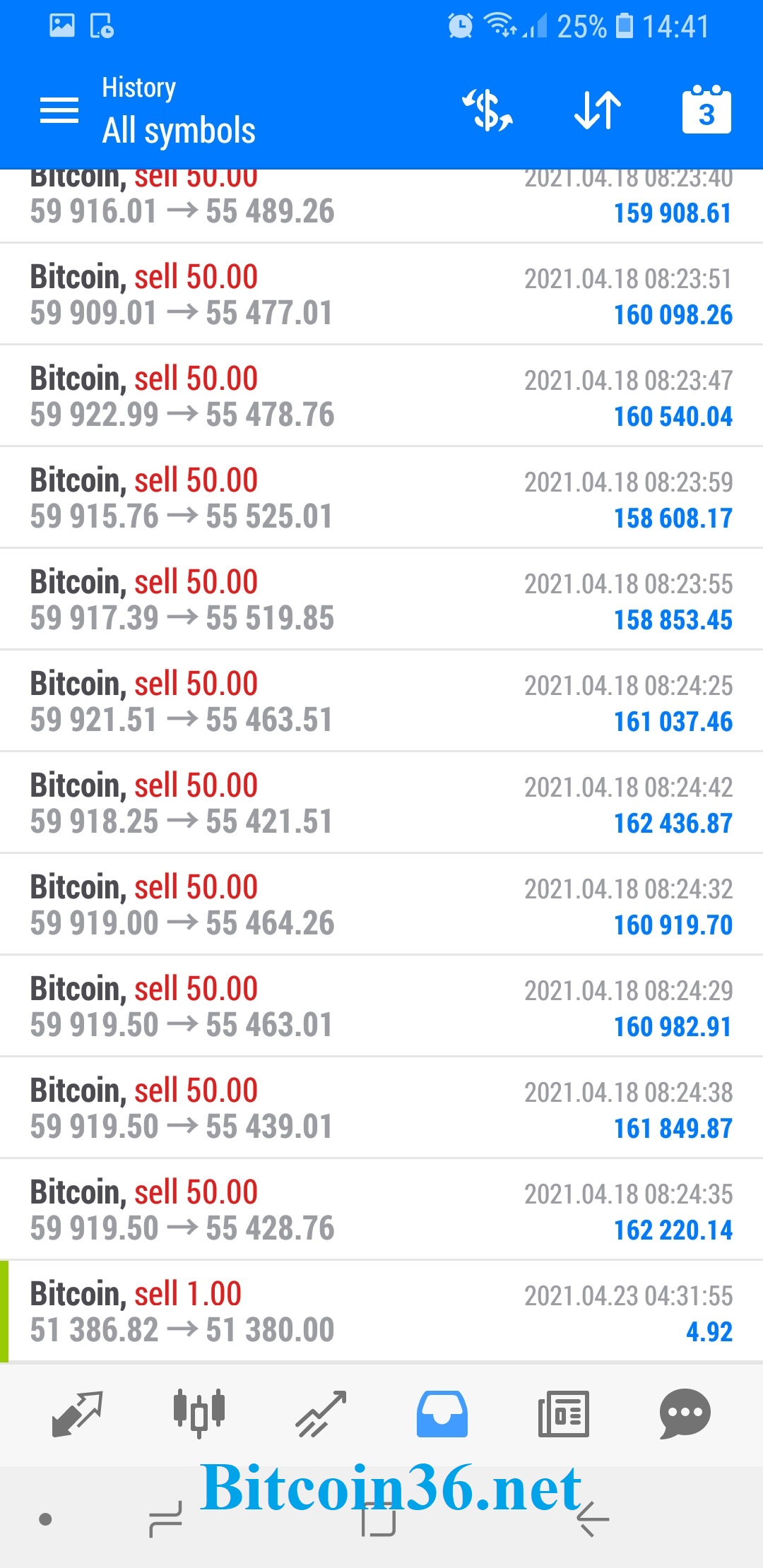Go back with the system back button

pos(592,1519)
